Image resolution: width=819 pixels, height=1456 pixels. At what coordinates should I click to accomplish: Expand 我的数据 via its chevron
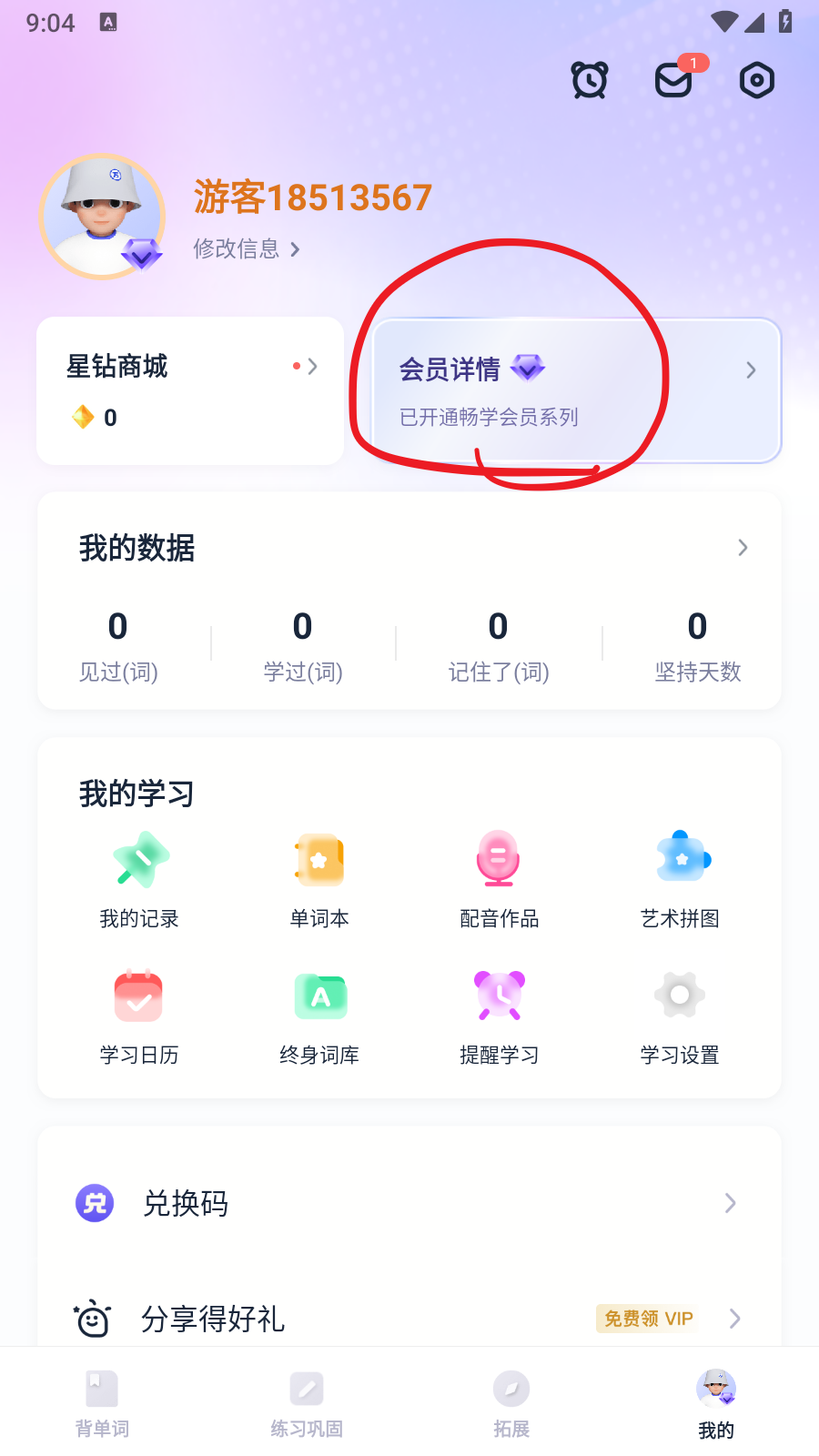[x=743, y=547]
